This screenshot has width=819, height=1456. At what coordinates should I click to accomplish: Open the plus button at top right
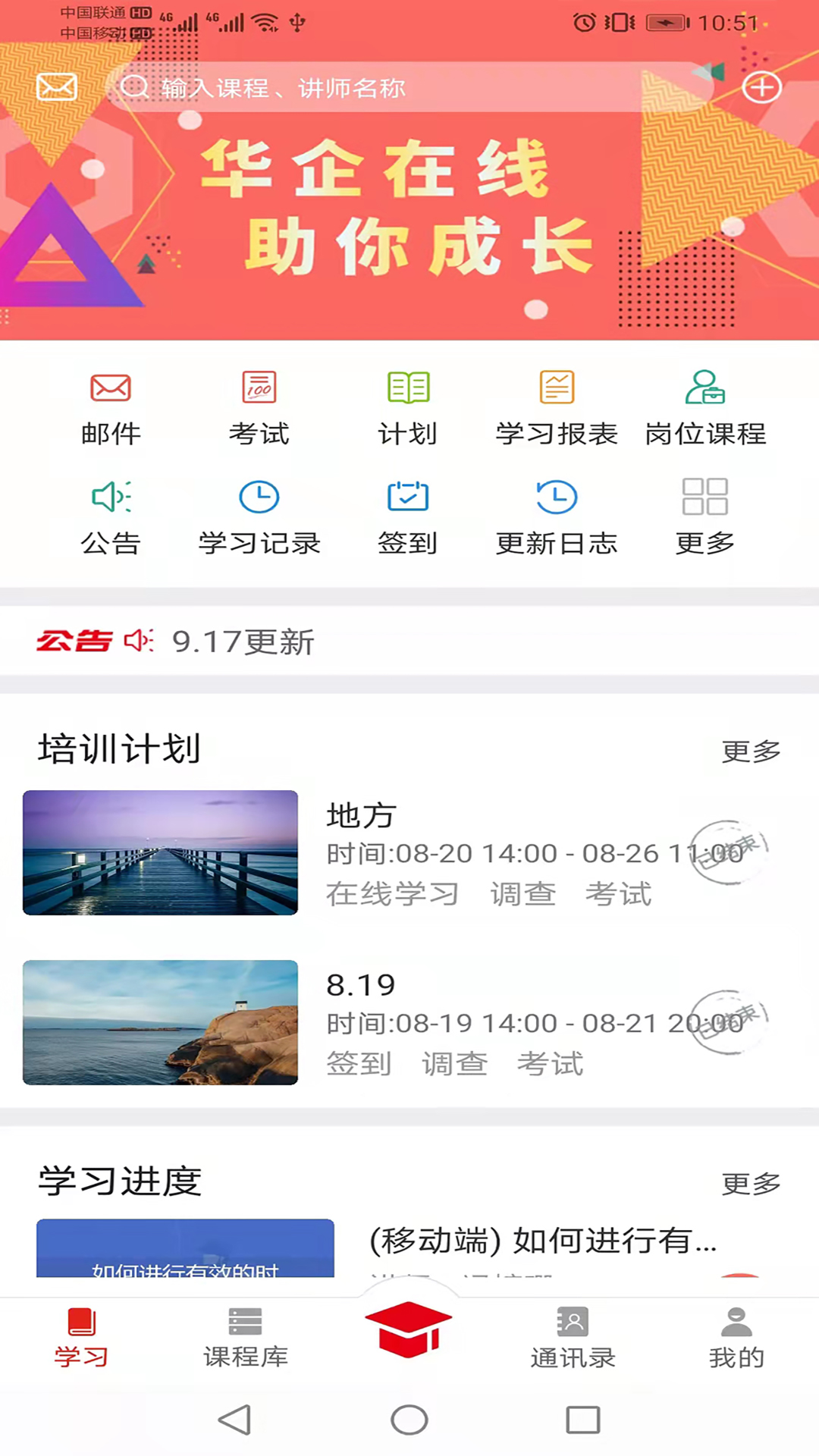click(x=763, y=87)
